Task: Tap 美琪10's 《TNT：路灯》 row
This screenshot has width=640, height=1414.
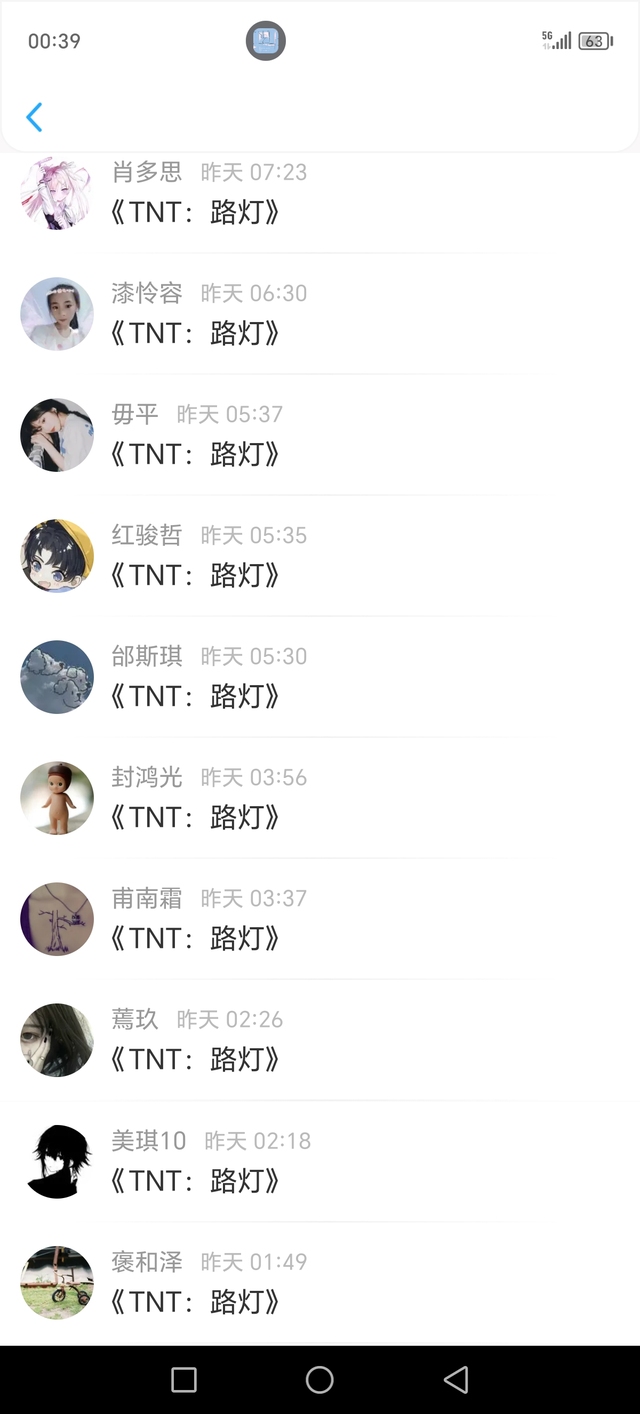Action: pyautogui.click(x=195, y=1179)
